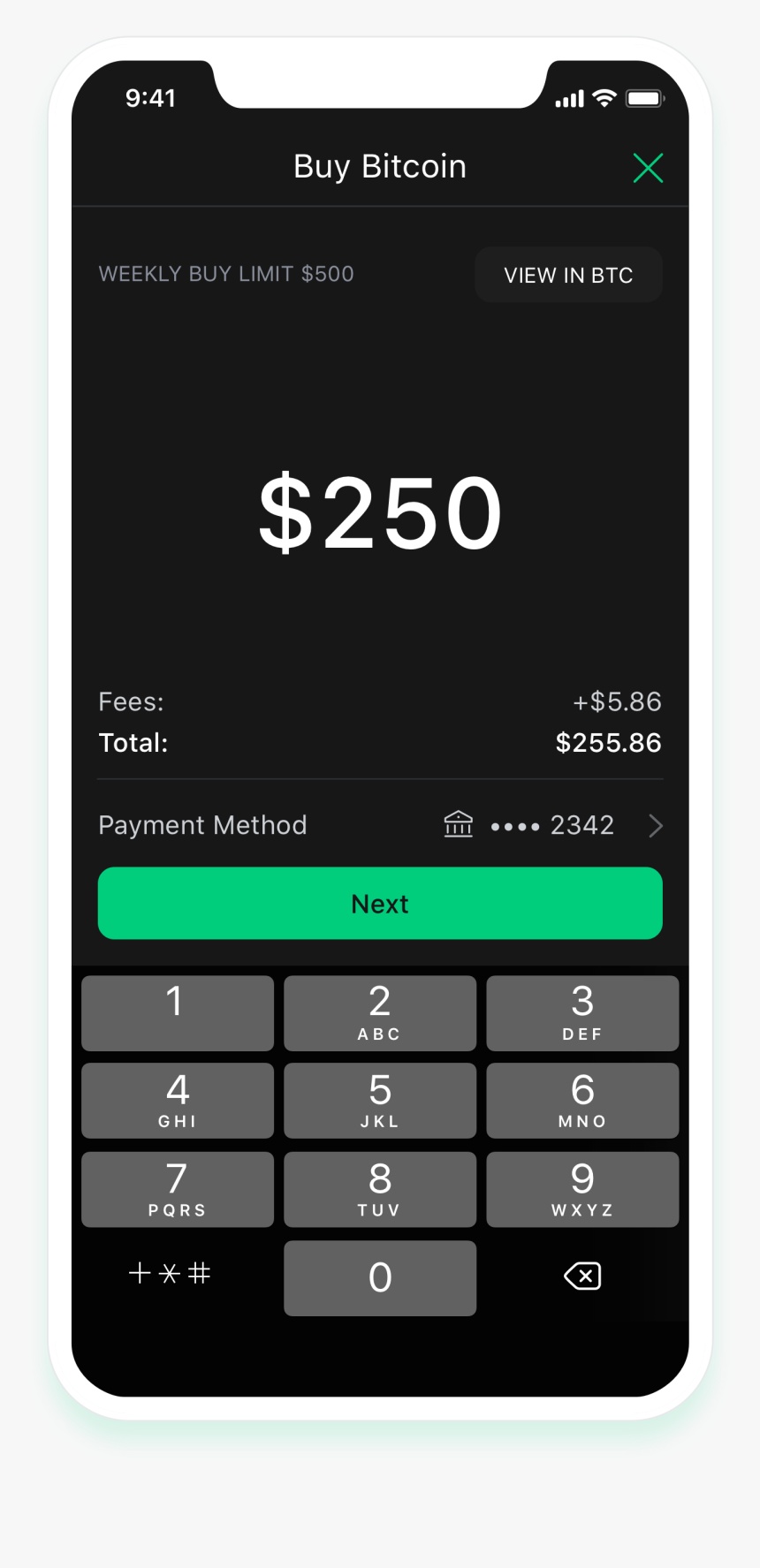Viewport: 760px width, 1568px height.
Task: Open Payment Method ending in 2342
Action: 380,825
